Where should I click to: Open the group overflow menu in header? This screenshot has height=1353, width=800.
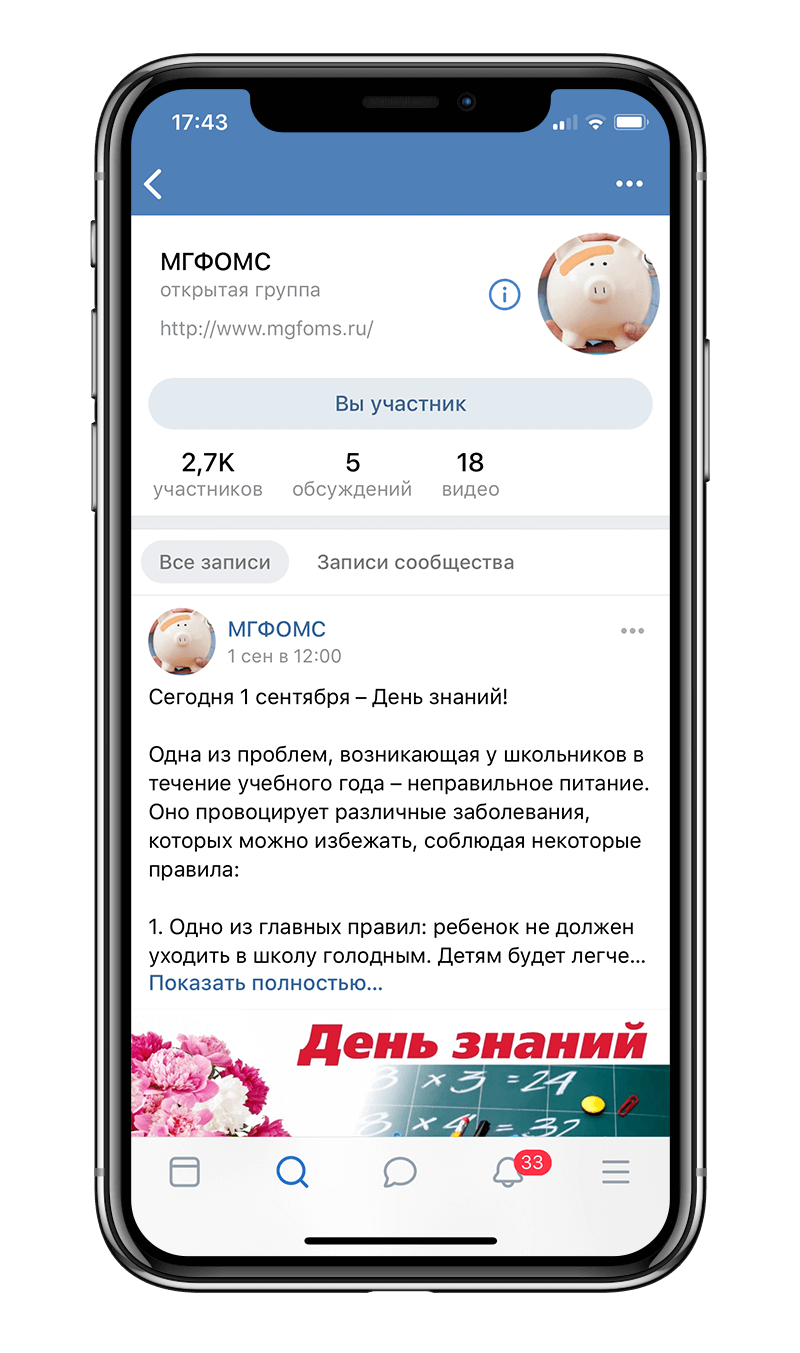[x=629, y=184]
